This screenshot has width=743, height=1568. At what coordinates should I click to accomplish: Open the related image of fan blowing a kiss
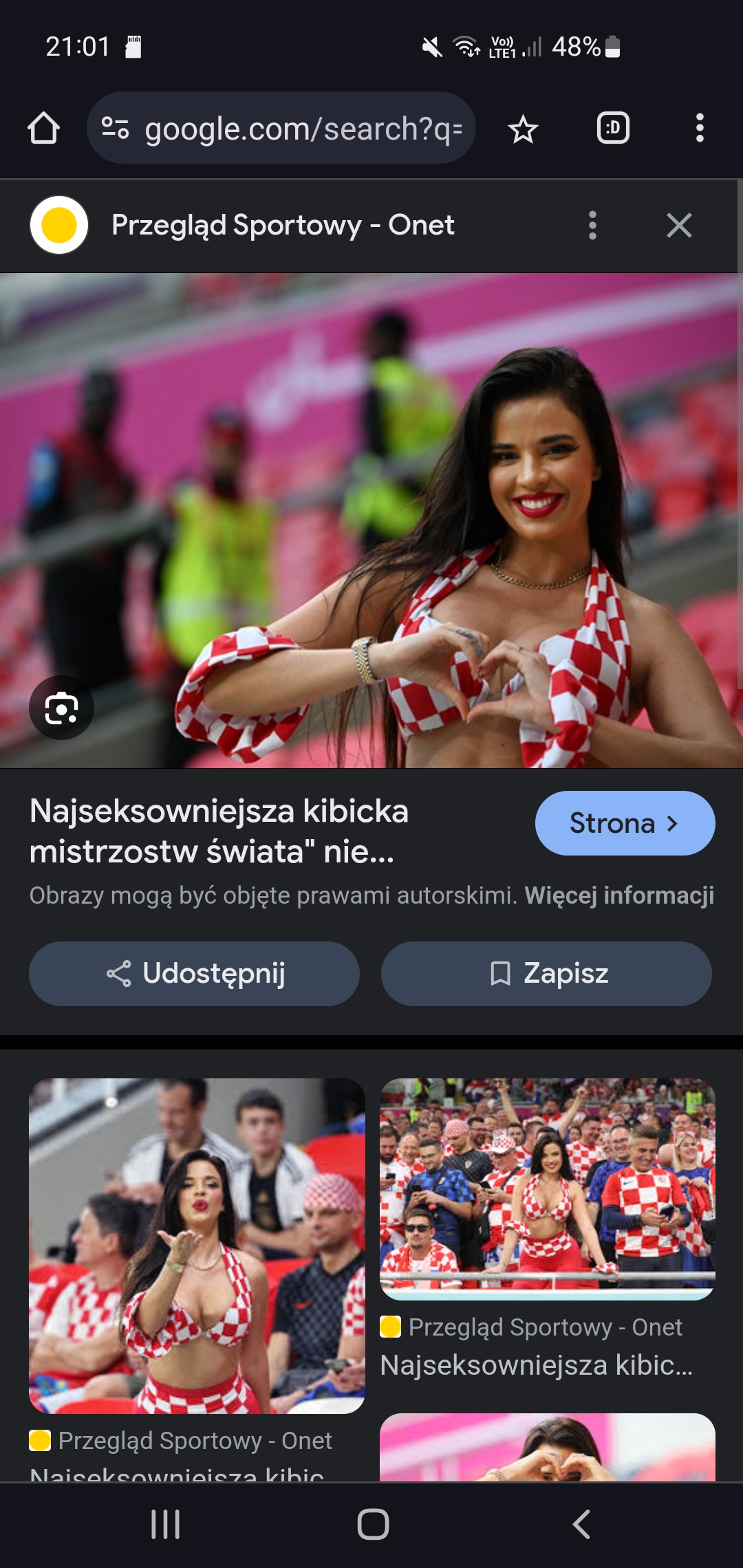(197, 1245)
